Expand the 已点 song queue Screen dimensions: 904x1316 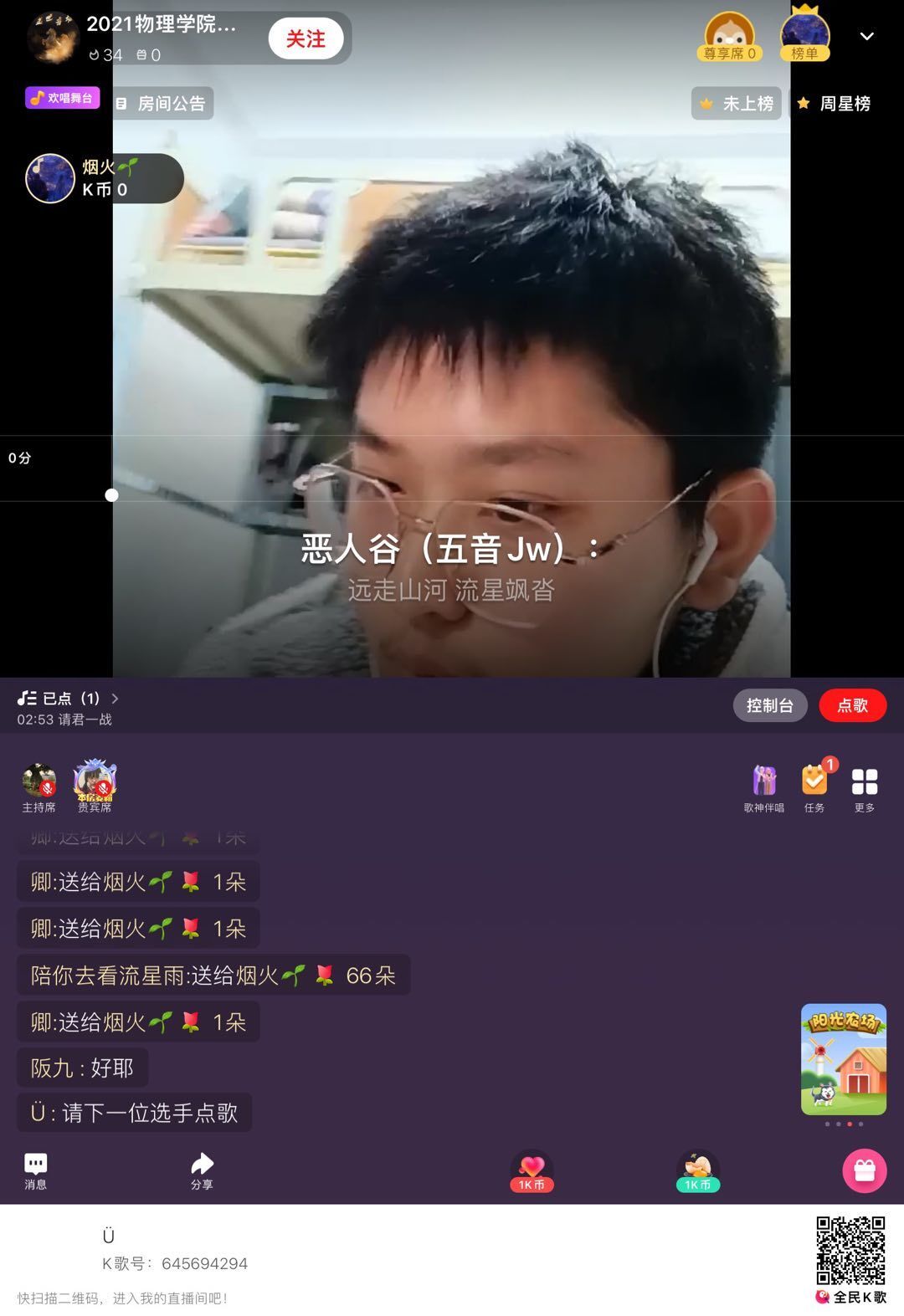pyautogui.click(x=69, y=699)
